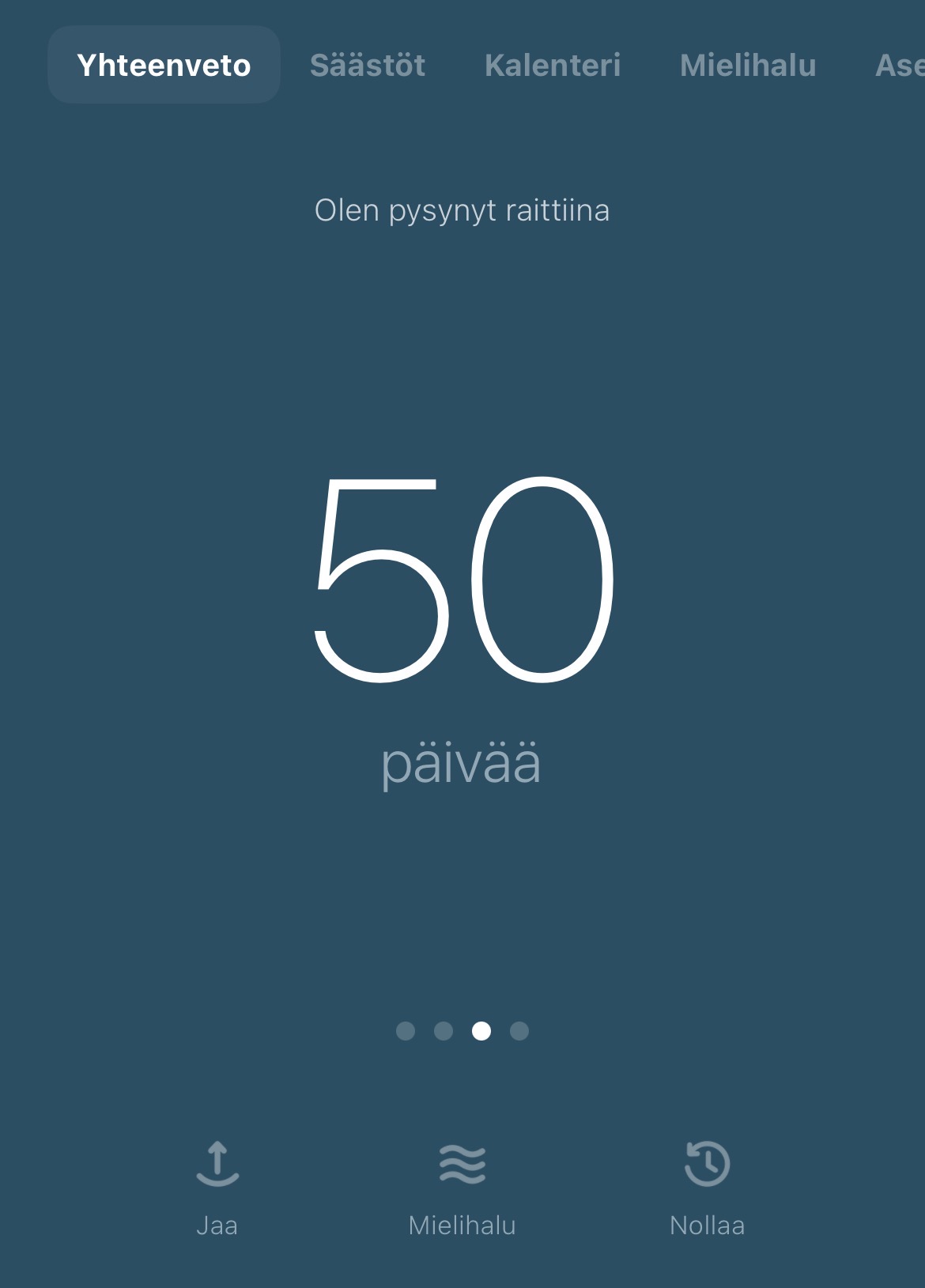The width and height of the screenshot is (925, 1288).
Task: Switch to the Säästöt tab
Action: (367, 65)
